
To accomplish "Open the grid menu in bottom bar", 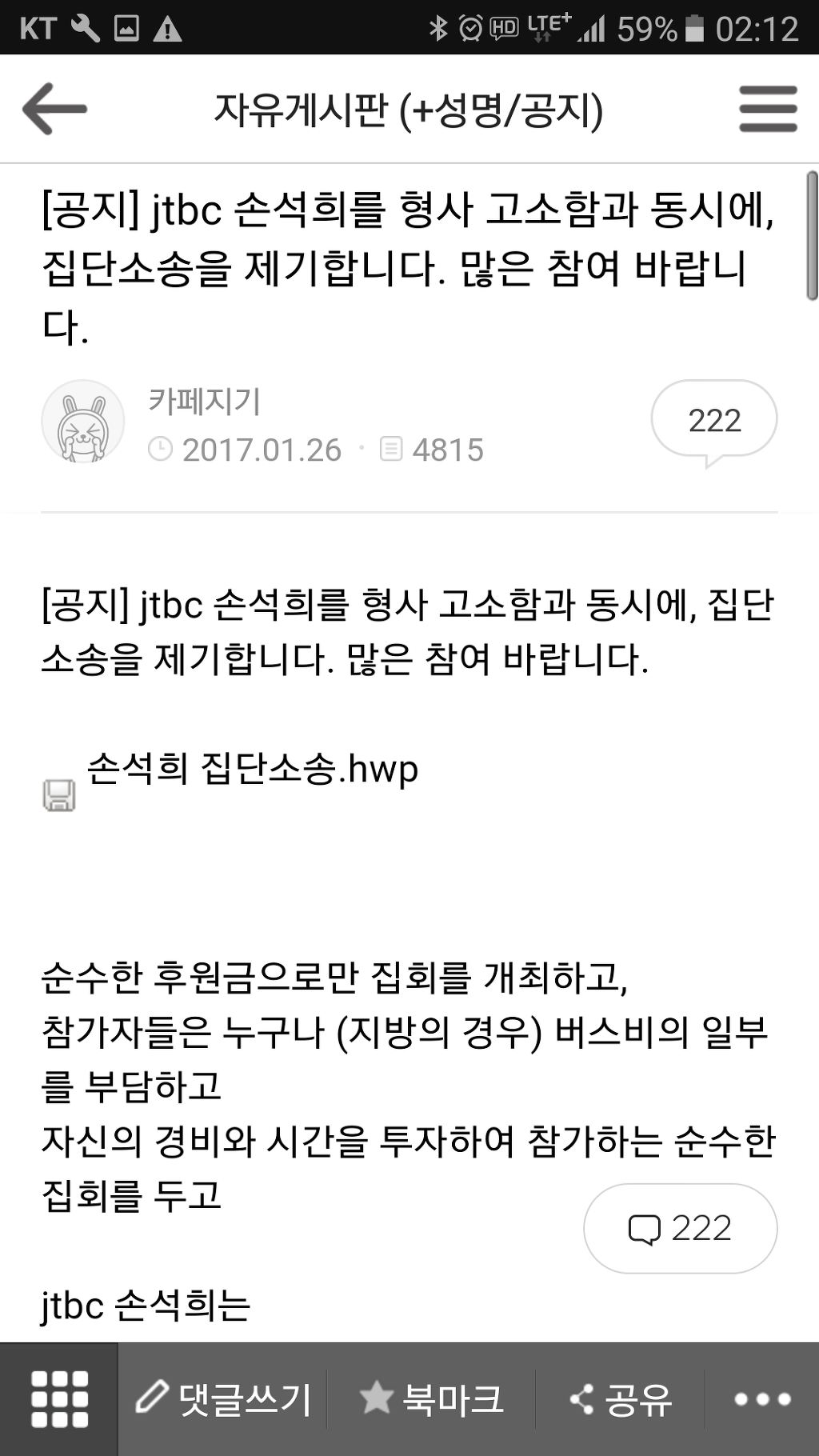I will (59, 1399).
